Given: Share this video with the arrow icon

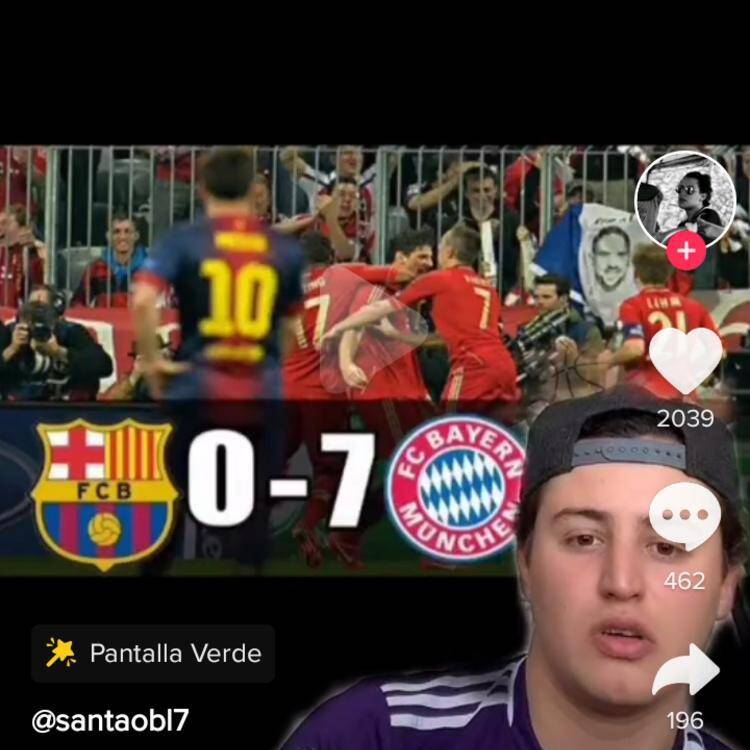Looking at the screenshot, I should coord(685,671).
